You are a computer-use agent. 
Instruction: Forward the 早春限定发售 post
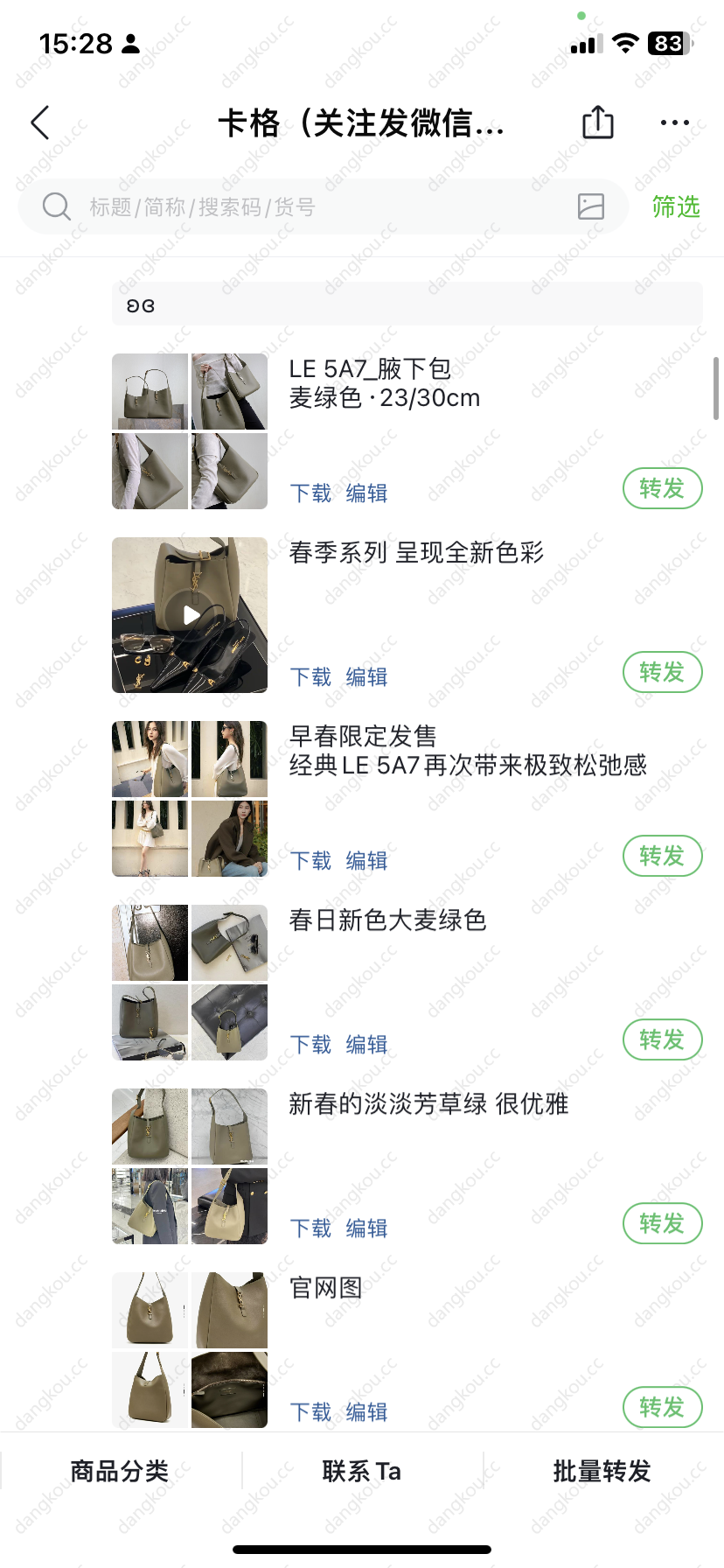pyautogui.click(x=662, y=856)
